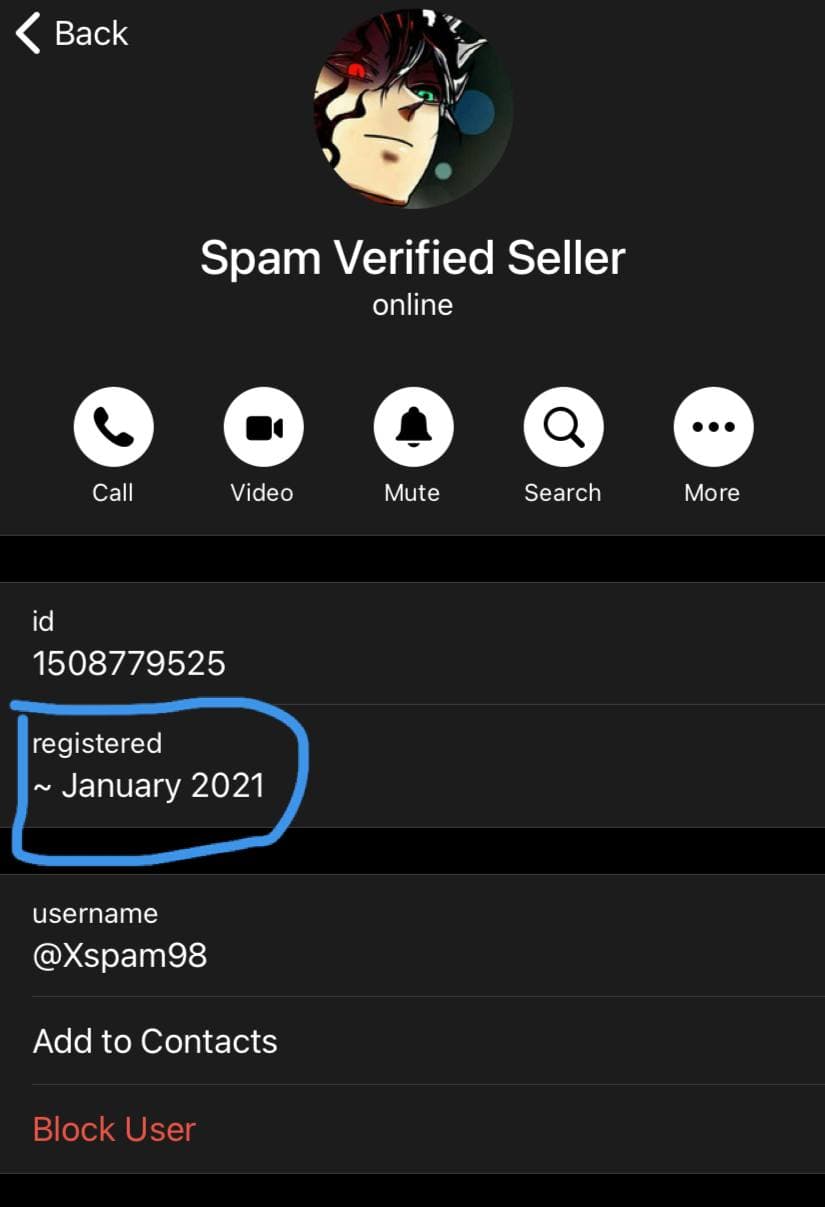825x1207 pixels.
Task: Go back using the Back button
Action: coord(72,34)
